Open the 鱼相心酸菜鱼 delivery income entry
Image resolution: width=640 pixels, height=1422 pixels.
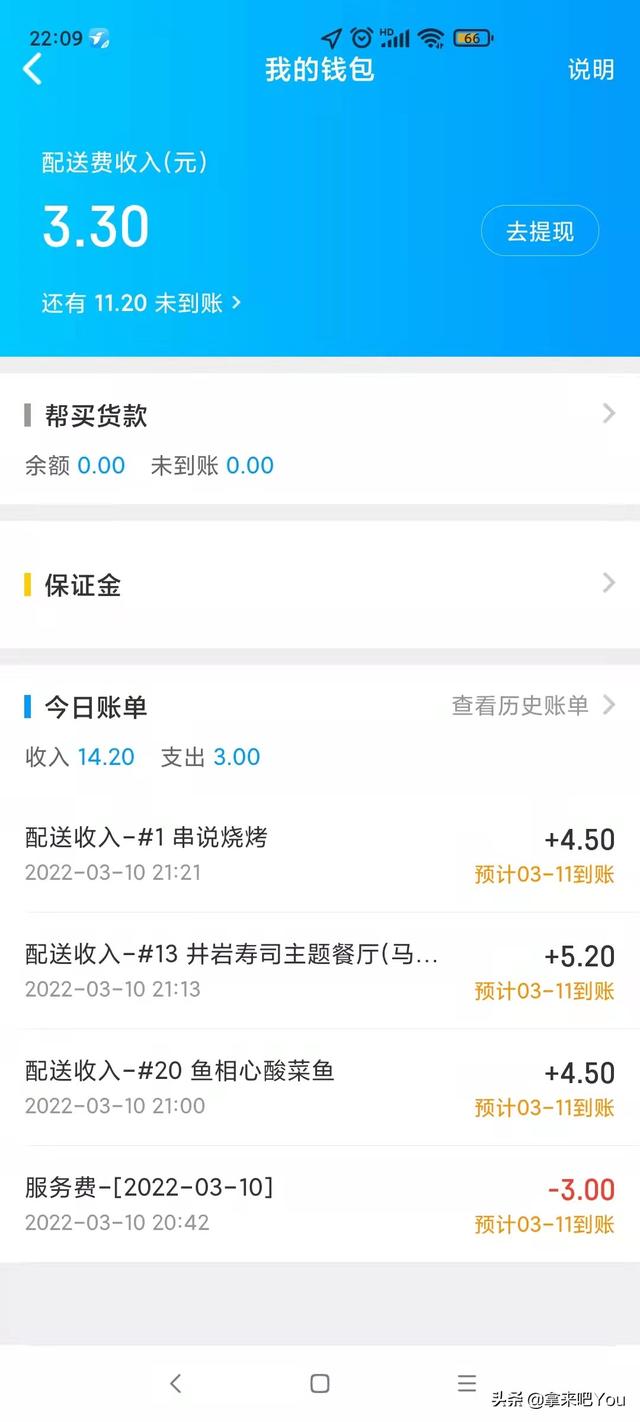coord(320,1088)
